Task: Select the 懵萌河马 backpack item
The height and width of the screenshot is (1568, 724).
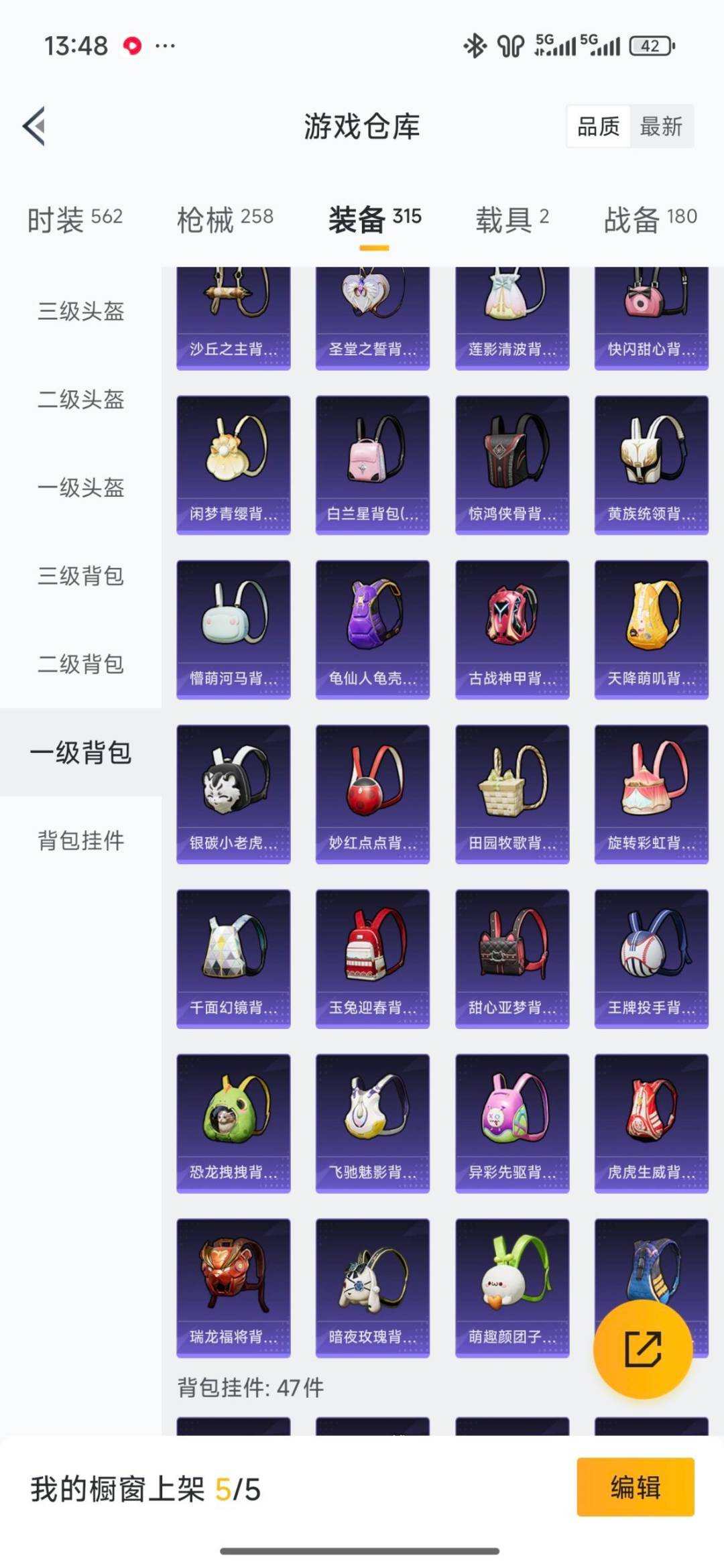Action: click(x=233, y=630)
